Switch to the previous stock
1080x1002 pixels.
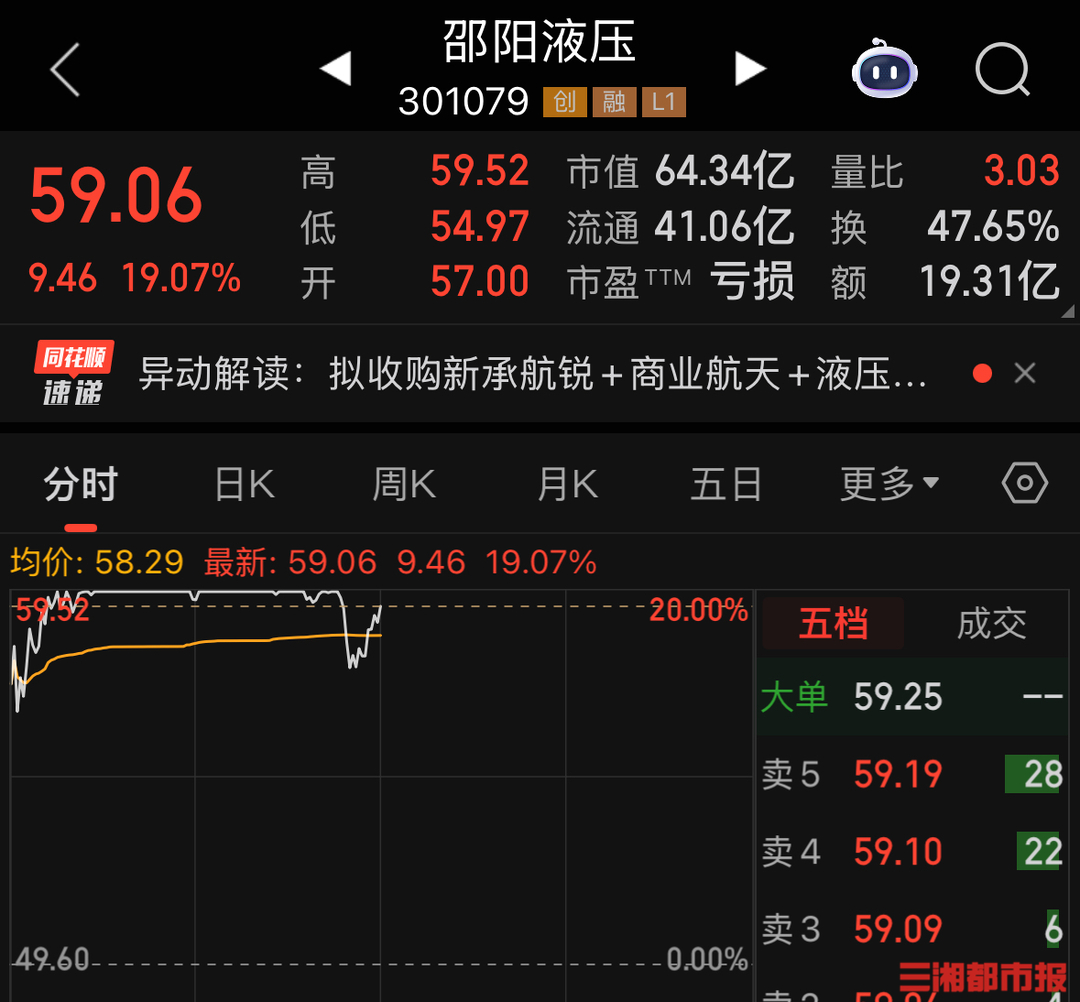[336, 69]
